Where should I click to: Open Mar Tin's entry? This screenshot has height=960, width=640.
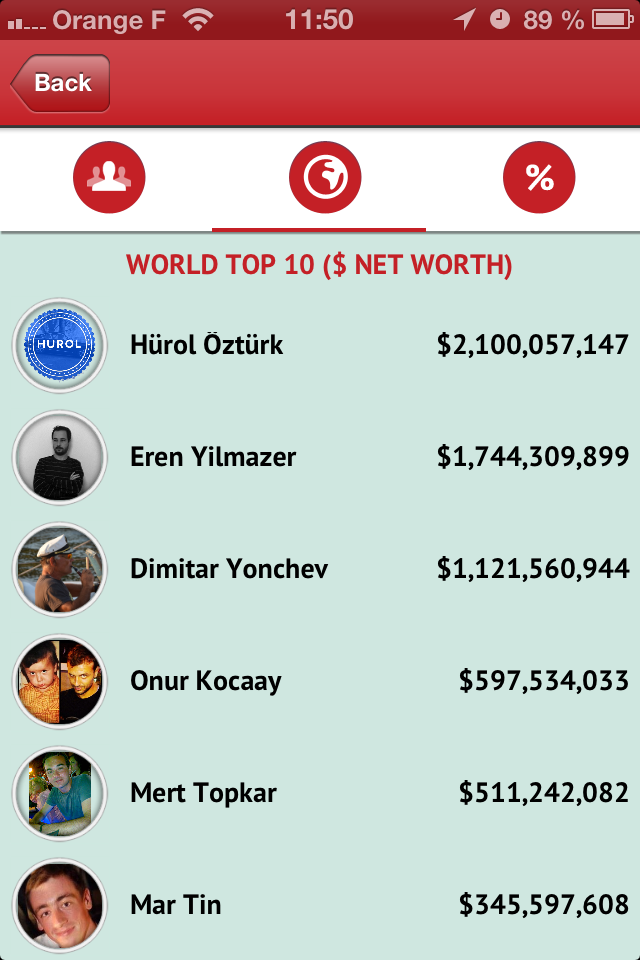(320, 906)
